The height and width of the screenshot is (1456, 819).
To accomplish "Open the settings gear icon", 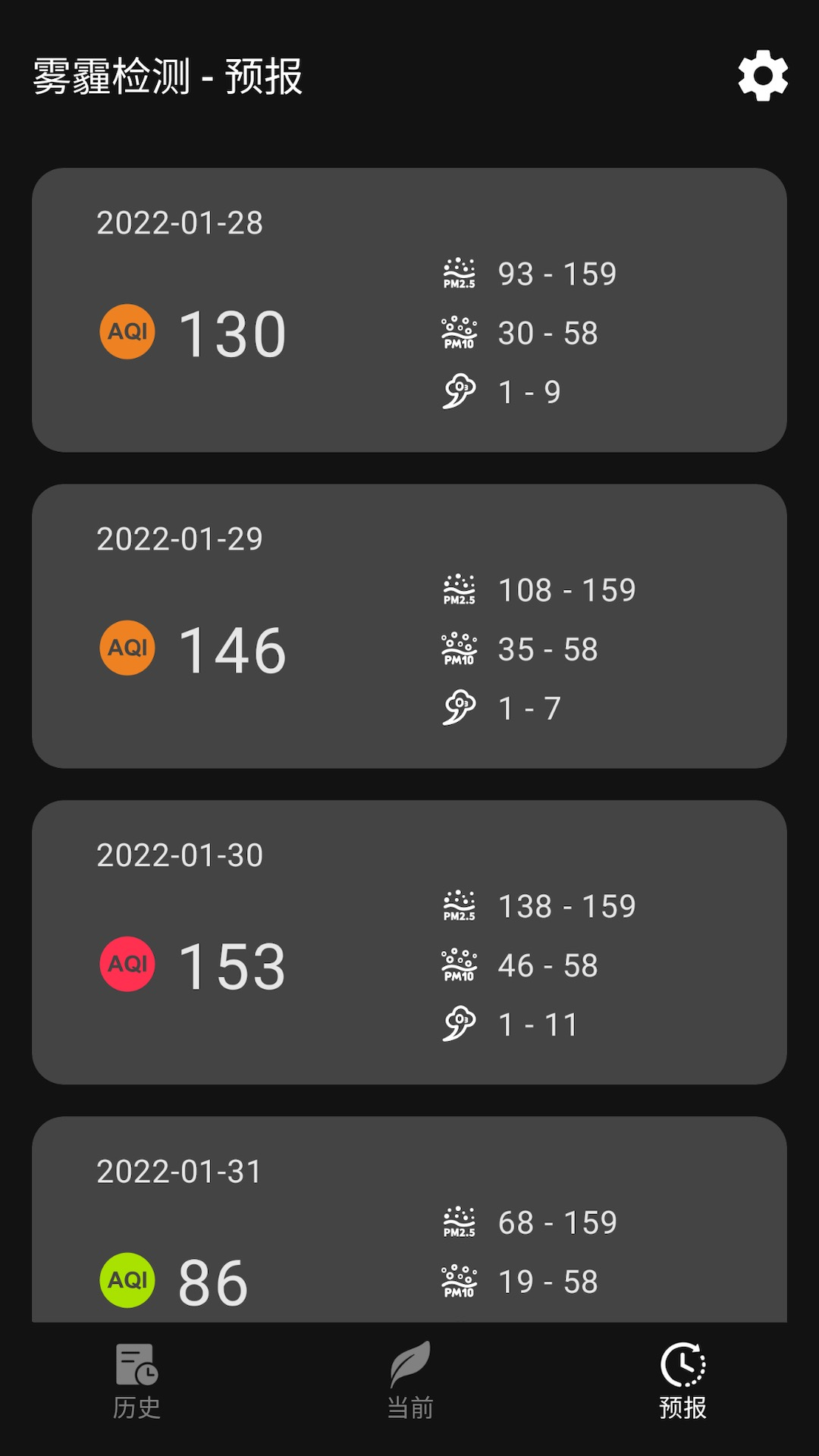I will coord(761,74).
